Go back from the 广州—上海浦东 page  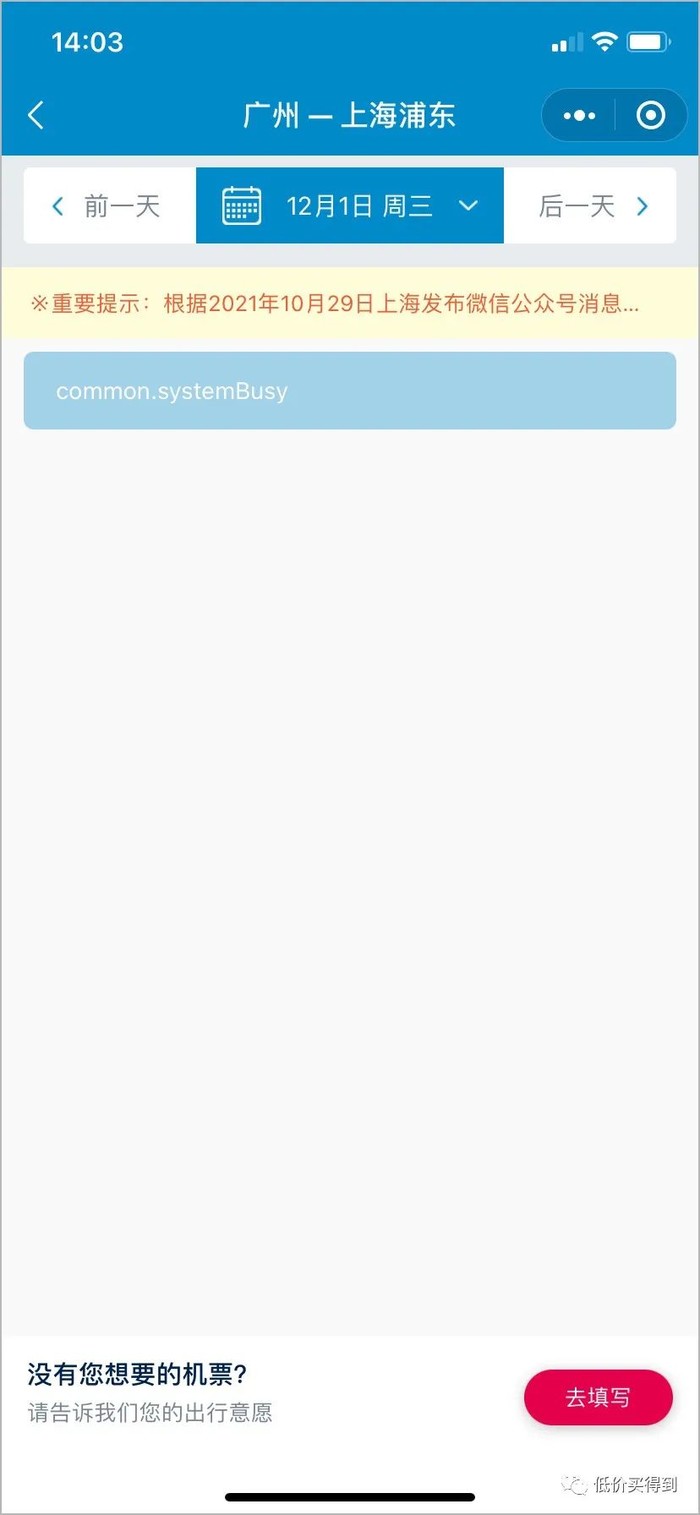36,115
